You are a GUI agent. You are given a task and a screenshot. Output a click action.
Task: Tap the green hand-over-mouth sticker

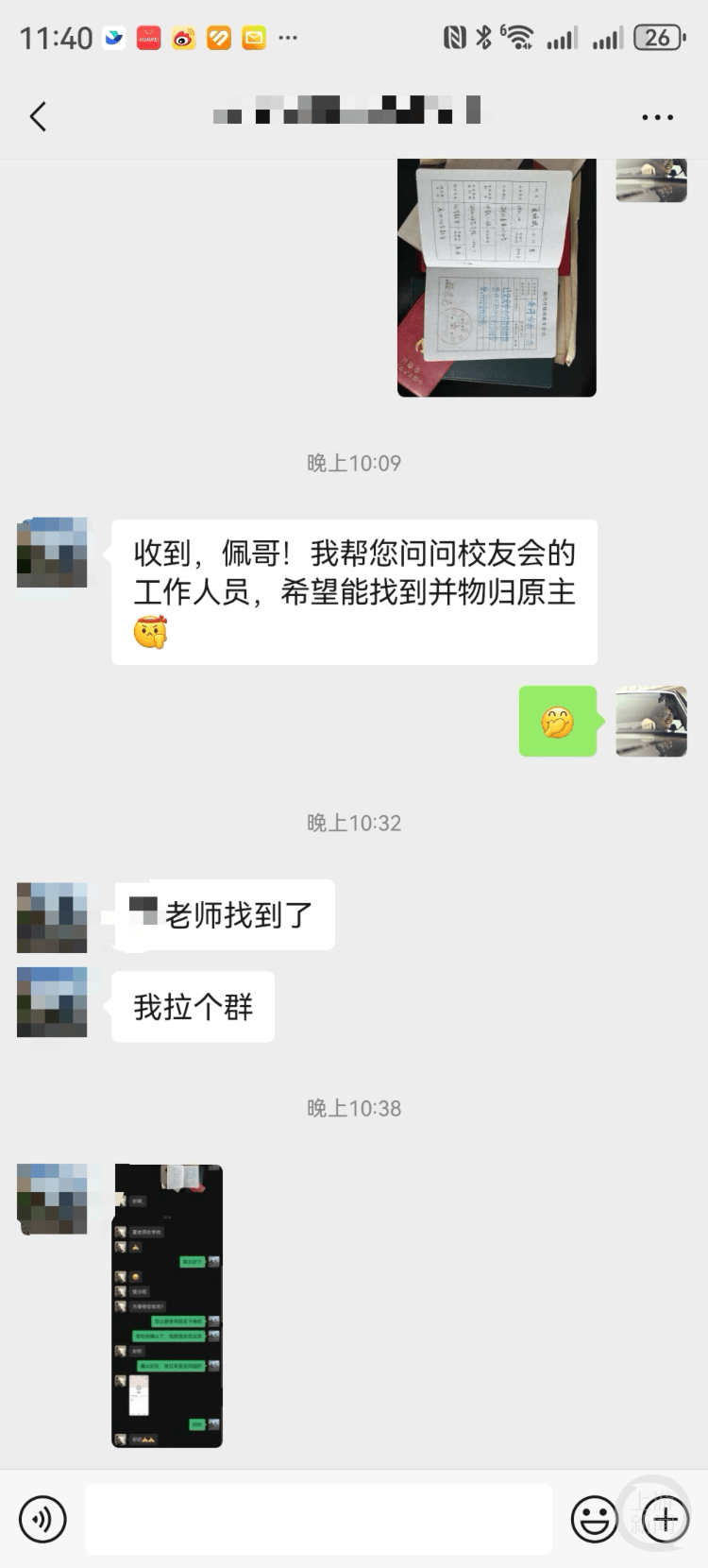point(557,723)
